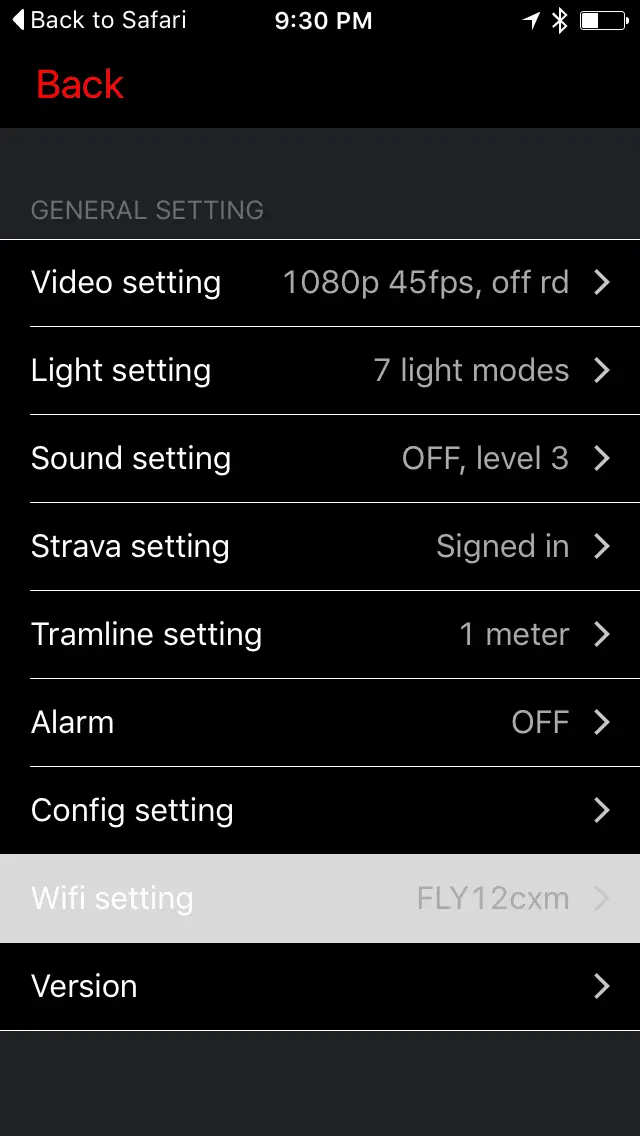Return to Safari via status bar link
Image resolution: width=640 pixels, height=1136 pixels.
[99, 20]
